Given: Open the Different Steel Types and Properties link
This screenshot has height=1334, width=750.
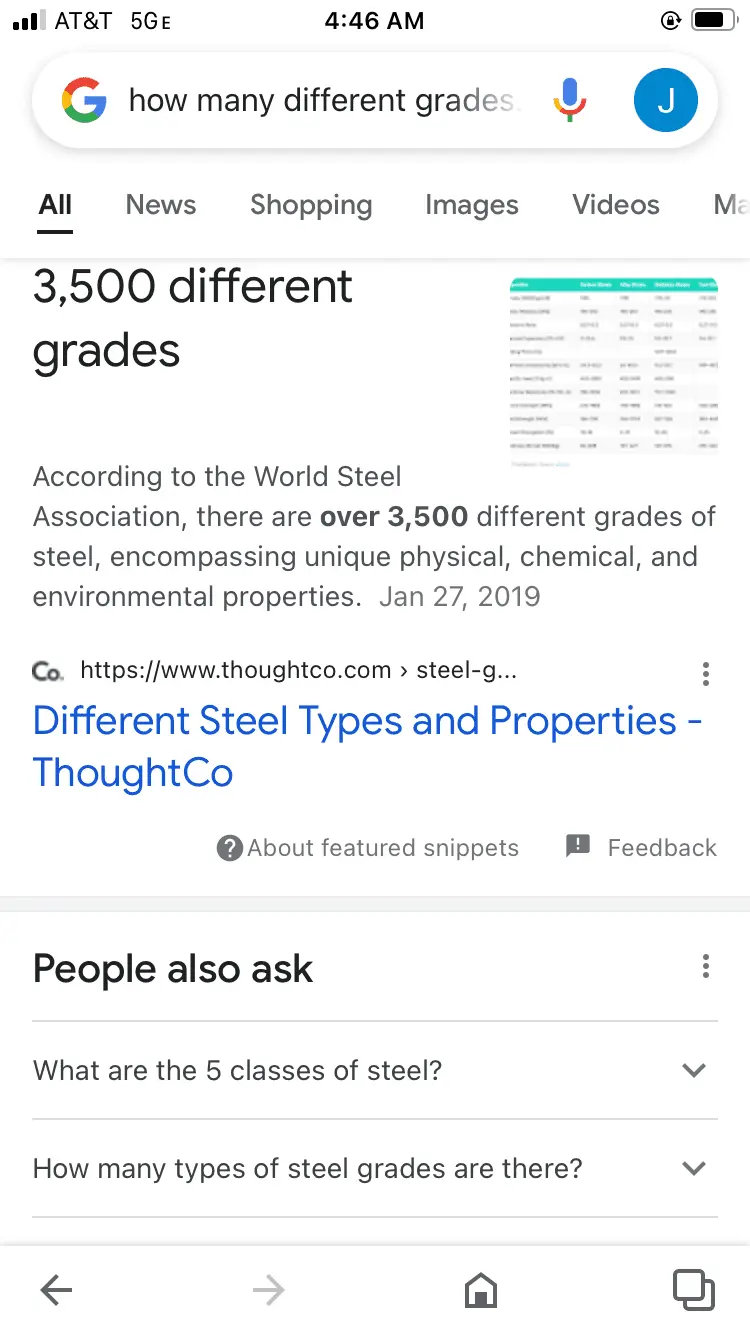Looking at the screenshot, I should pos(368,746).
